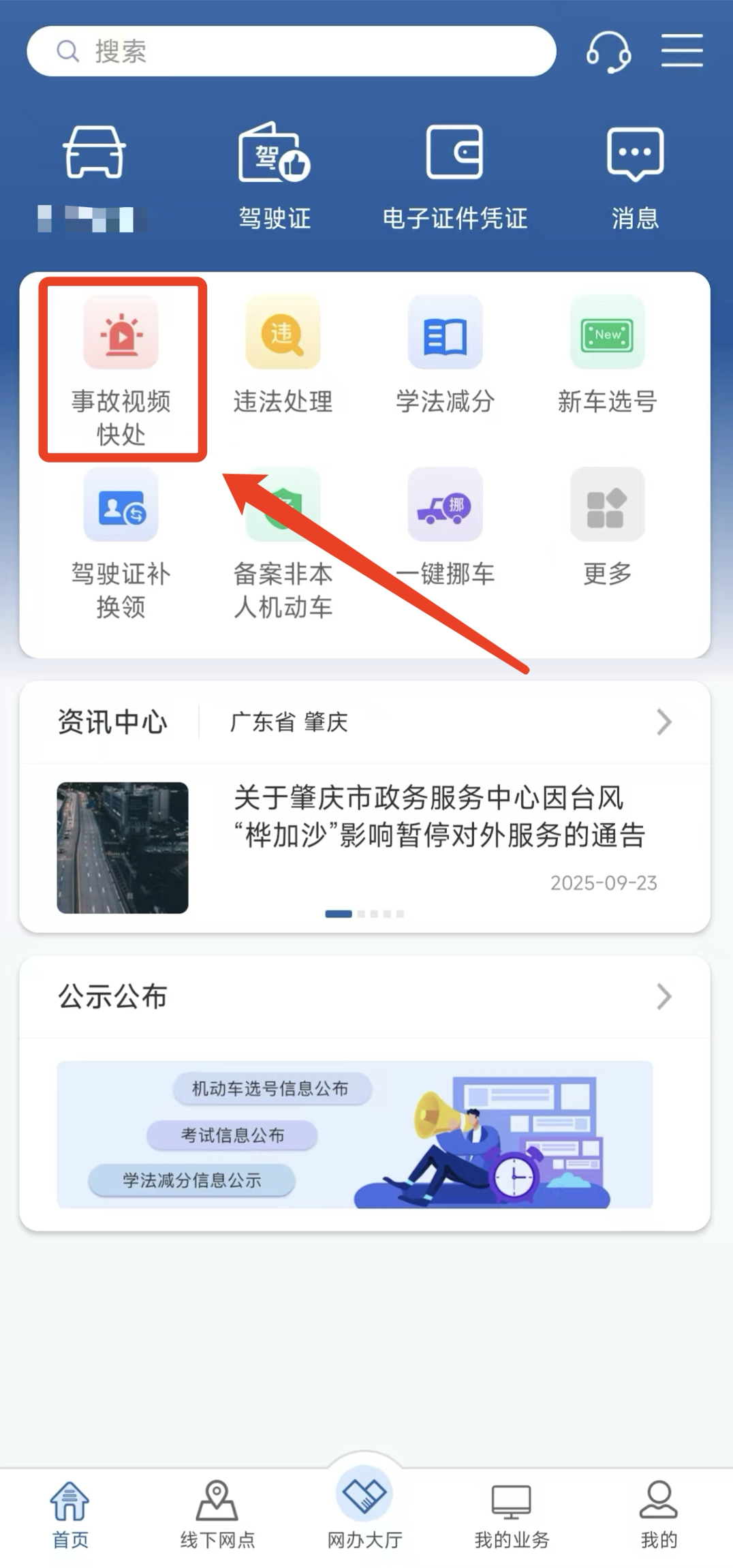
Task: Tap the 搜索 search box
Action: (x=292, y=51)
